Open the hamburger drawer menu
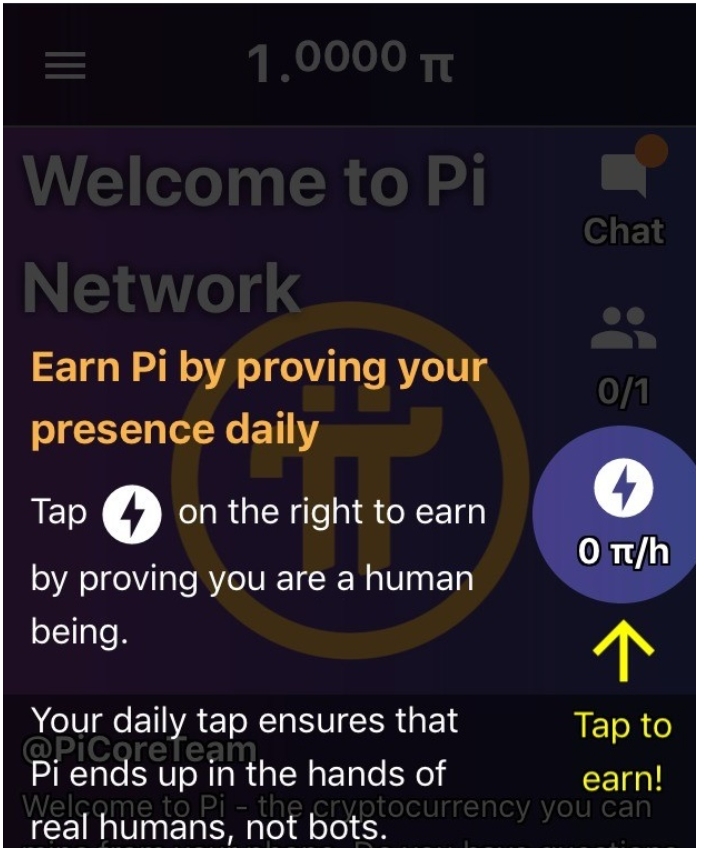The height and width of the screenshot is (851, 709). [65, 66]
